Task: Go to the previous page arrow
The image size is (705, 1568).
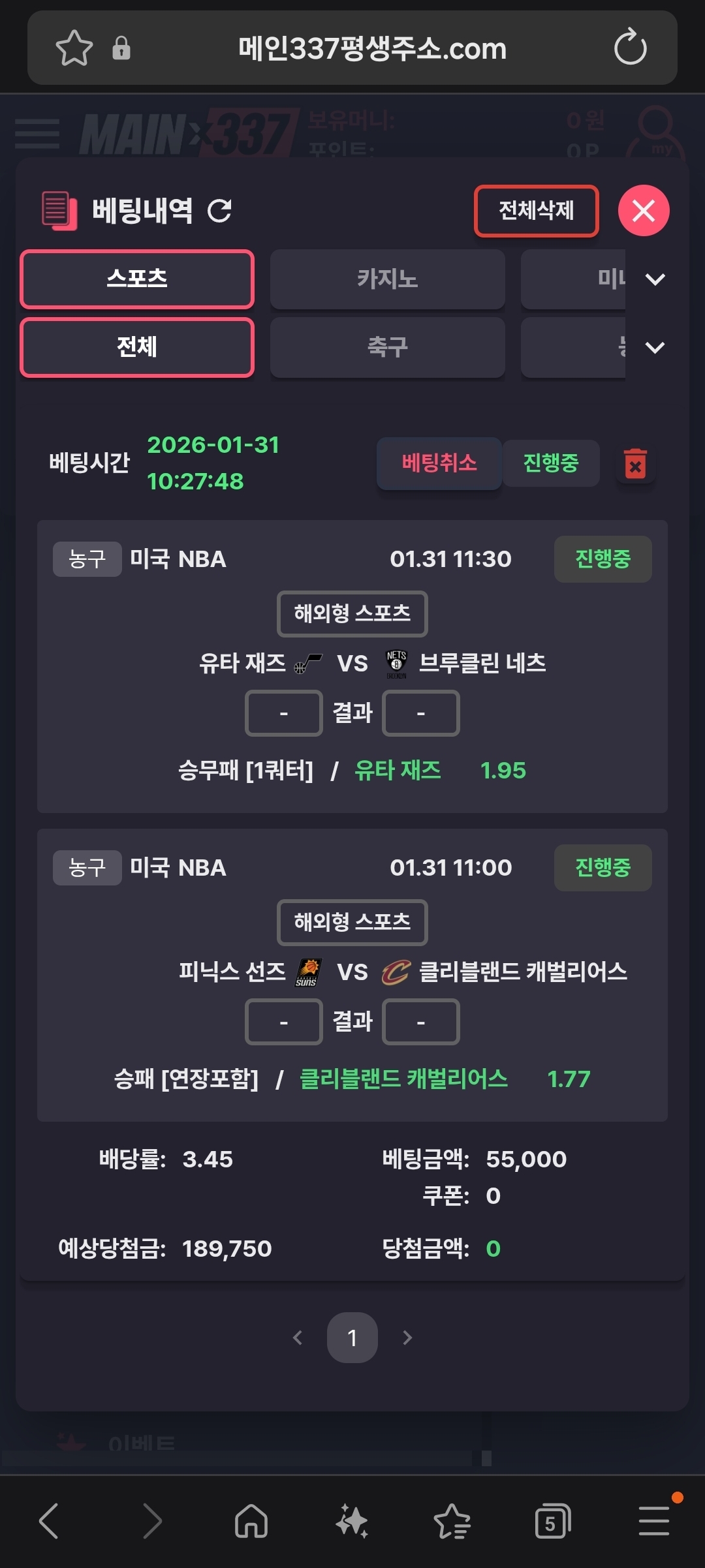Action: (298, 1338)
